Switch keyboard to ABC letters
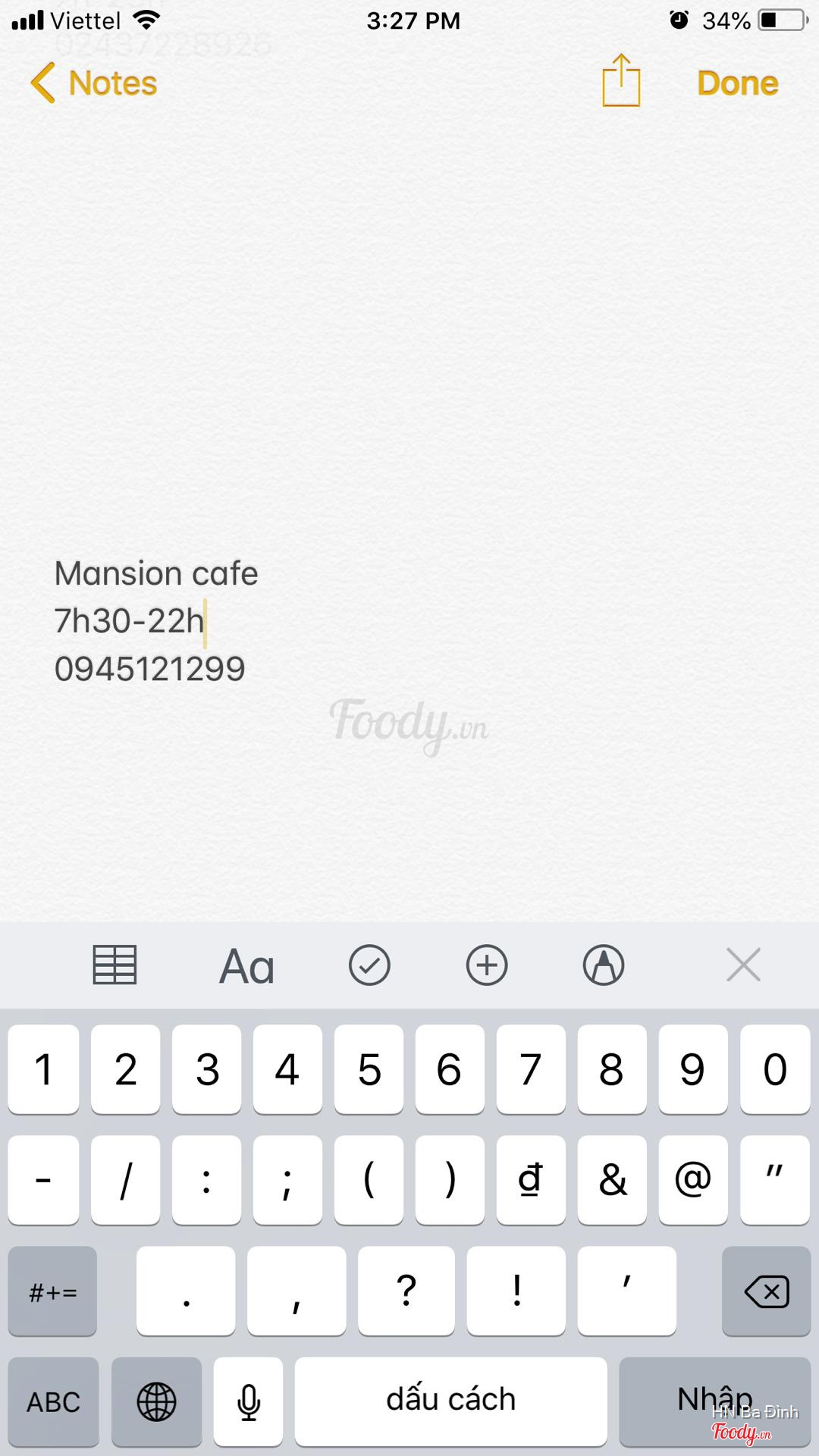The height and width of the screenshot is (1456, 819). pyautogui.click(x=53, y=1402)
